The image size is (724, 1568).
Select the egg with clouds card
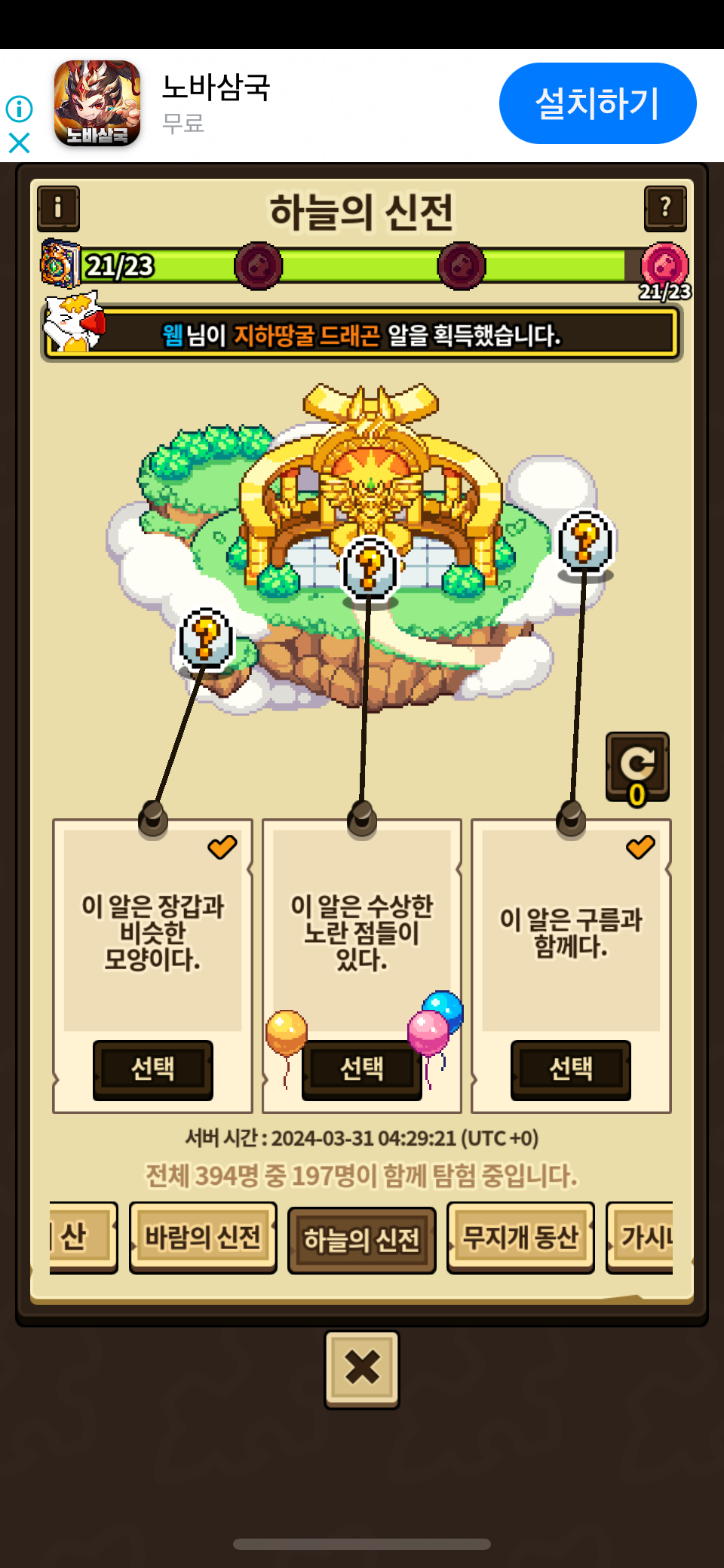pos(571,1069)
